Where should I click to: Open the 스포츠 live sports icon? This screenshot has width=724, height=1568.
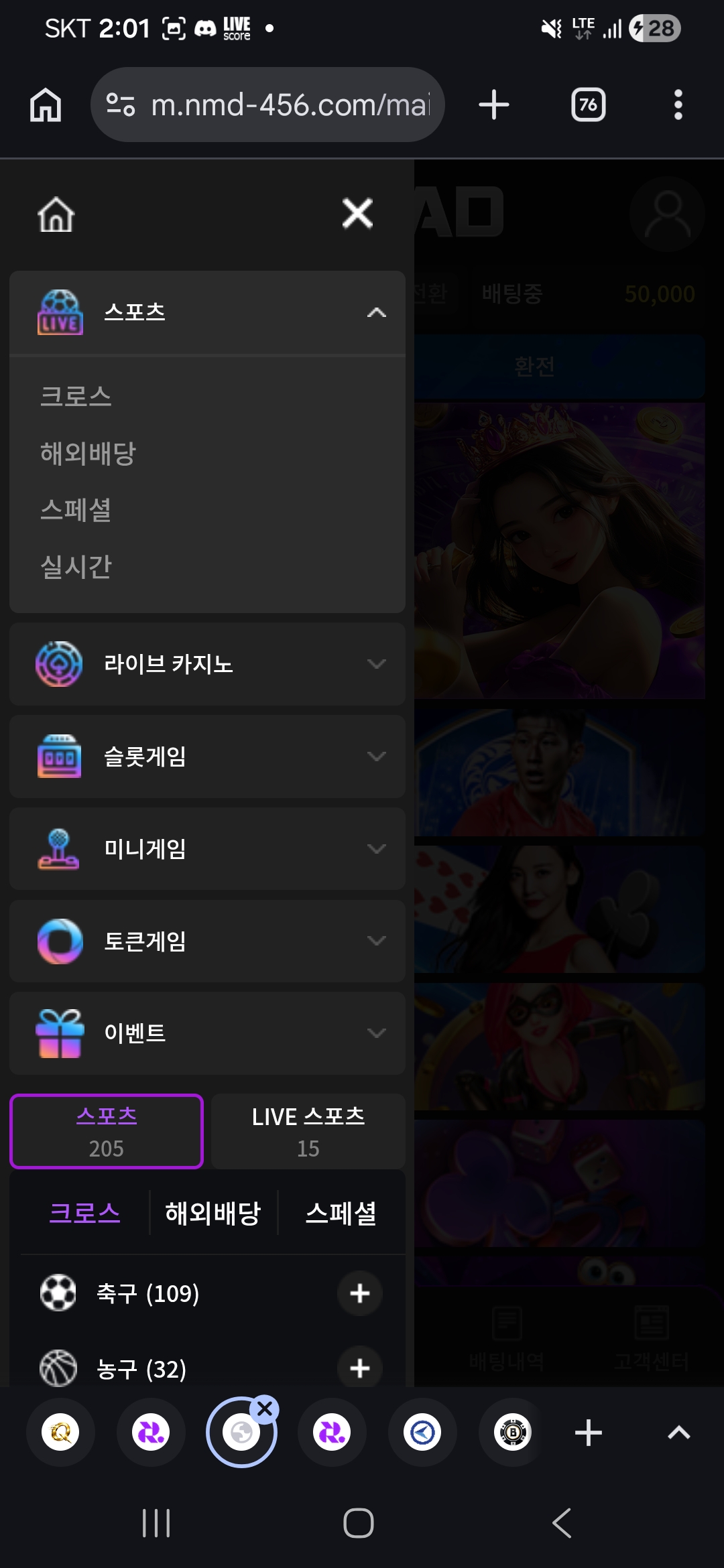tap(60, 311)
